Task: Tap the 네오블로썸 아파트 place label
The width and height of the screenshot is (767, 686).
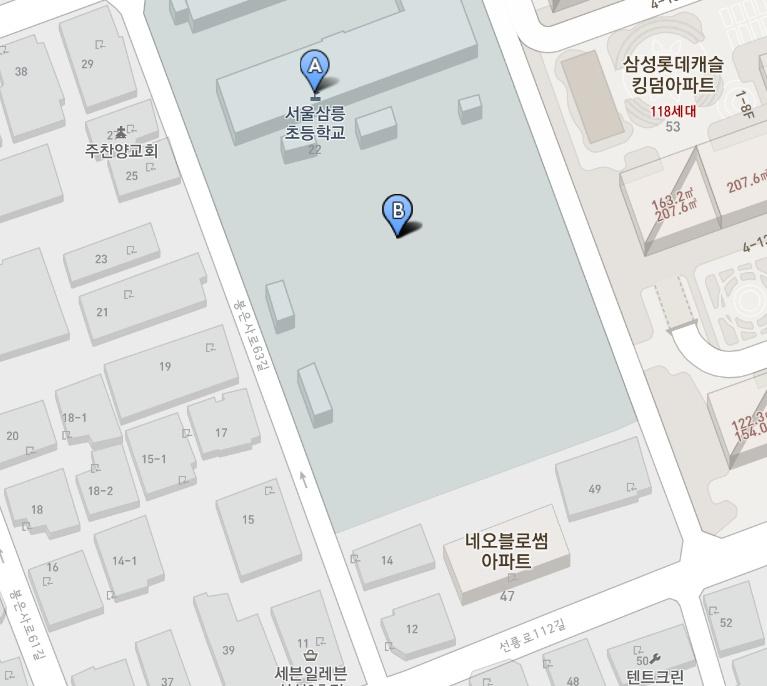Action: (x=506, y=550)
